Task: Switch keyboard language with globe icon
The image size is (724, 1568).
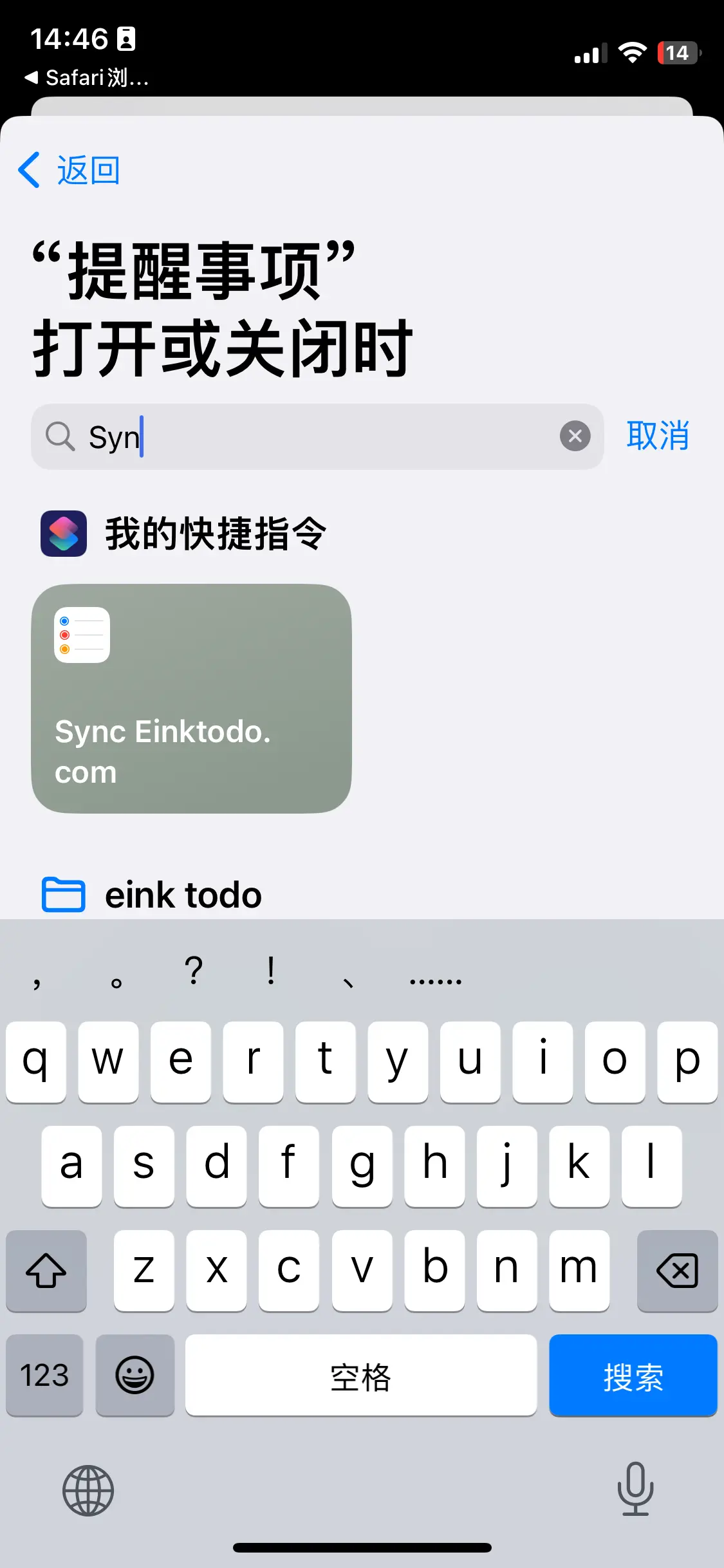Action: tap(87, 1490)
